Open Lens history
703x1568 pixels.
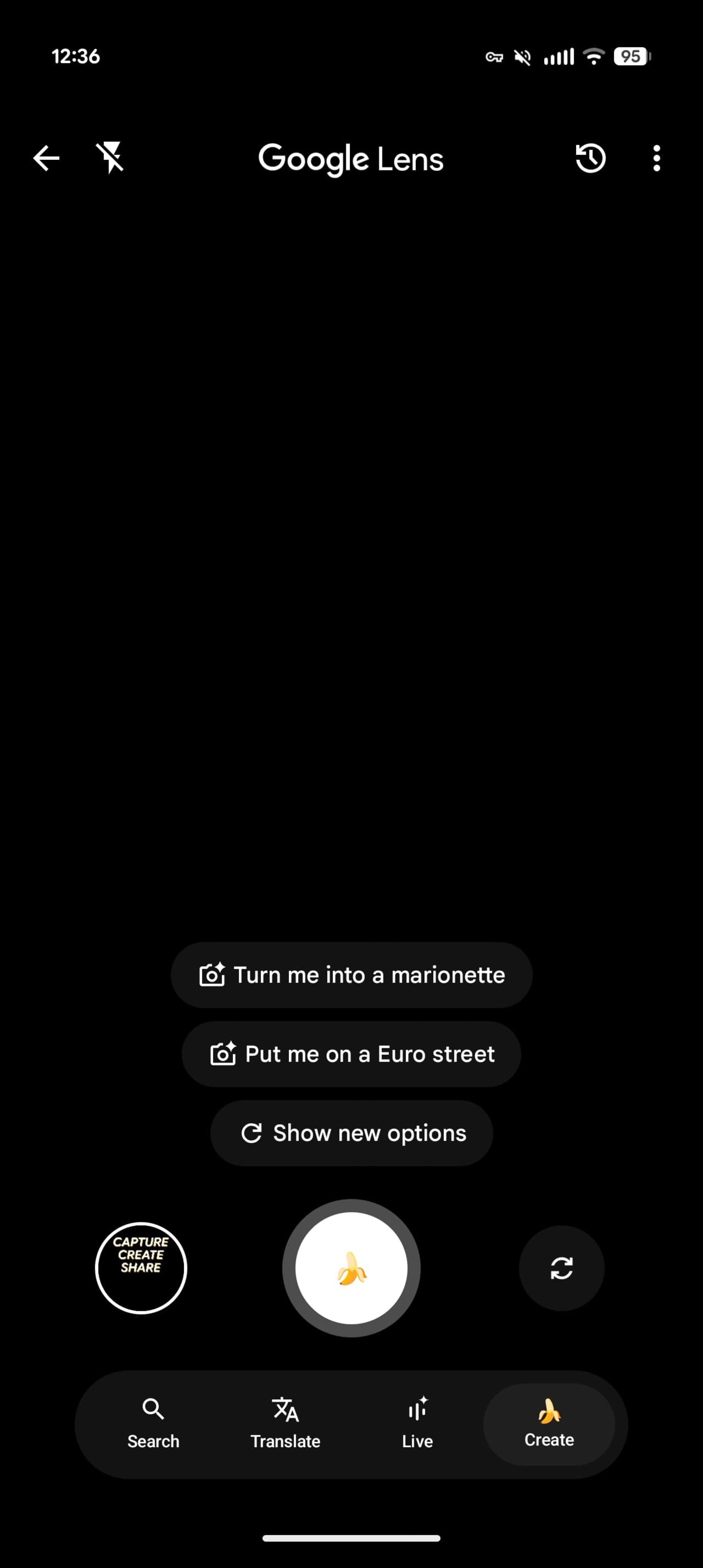[x=590, y=158]
